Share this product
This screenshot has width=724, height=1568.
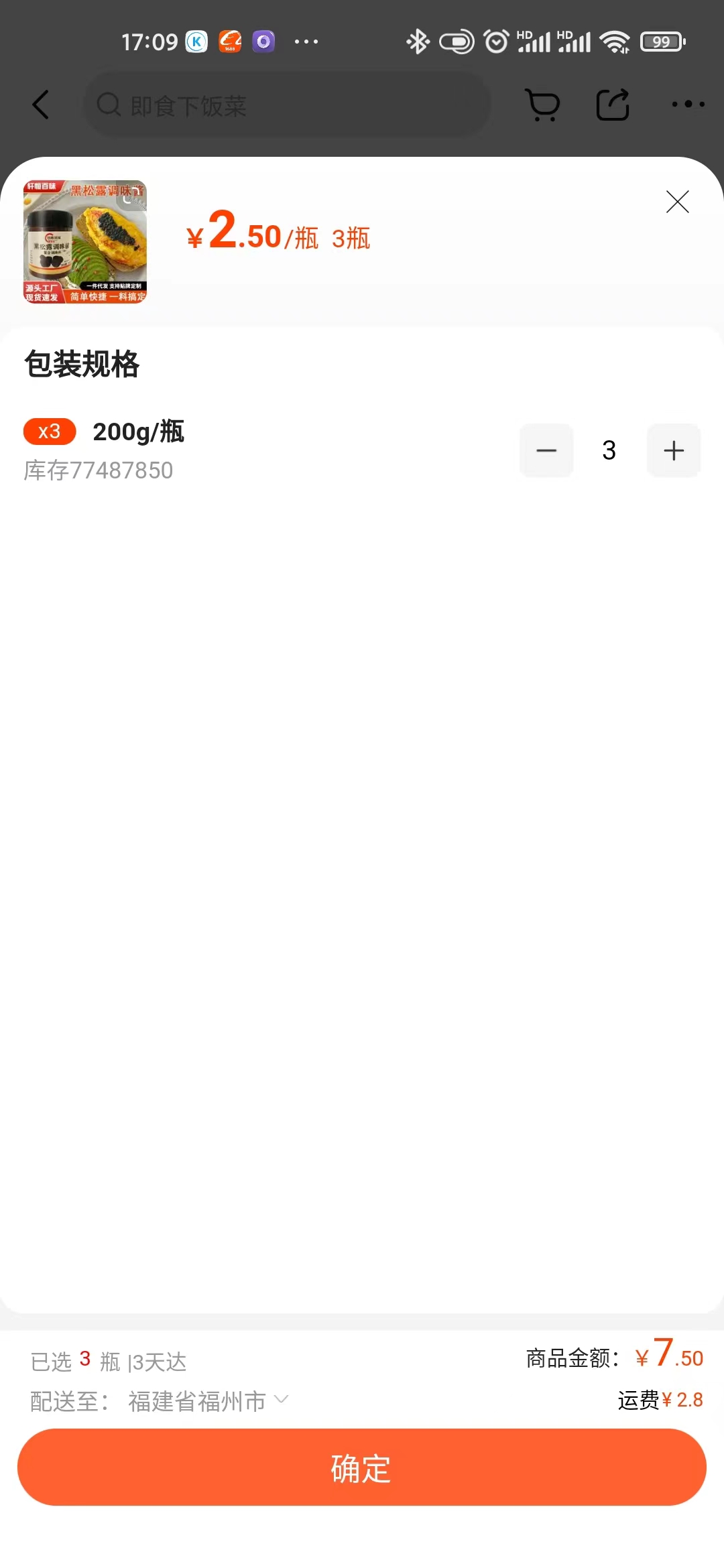[613, 105]
